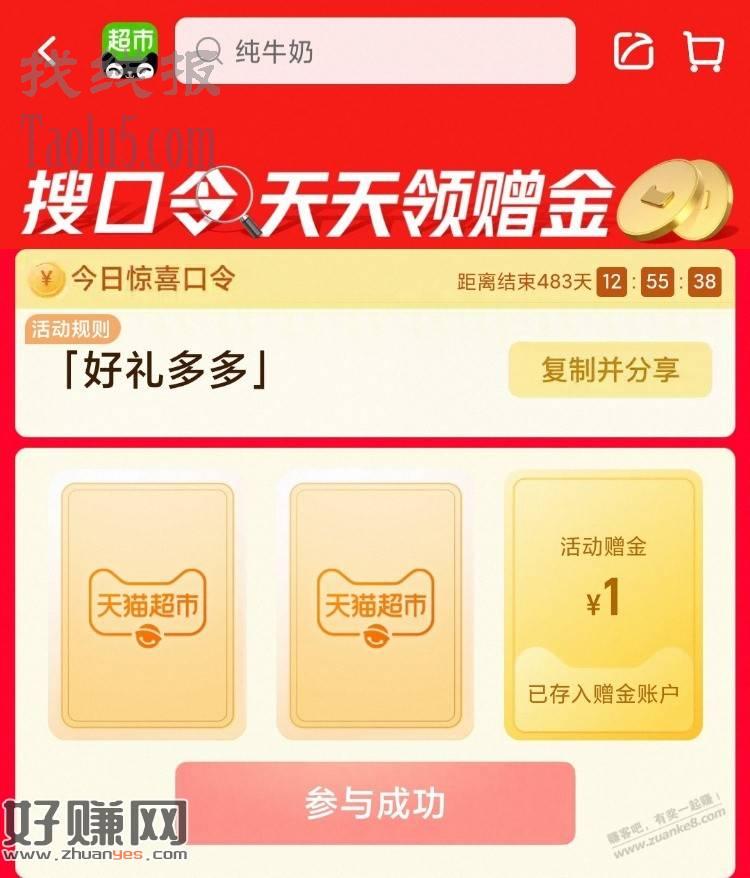750x878 pixels.
Task: Open the shopping cart
Action: point(703,51)
